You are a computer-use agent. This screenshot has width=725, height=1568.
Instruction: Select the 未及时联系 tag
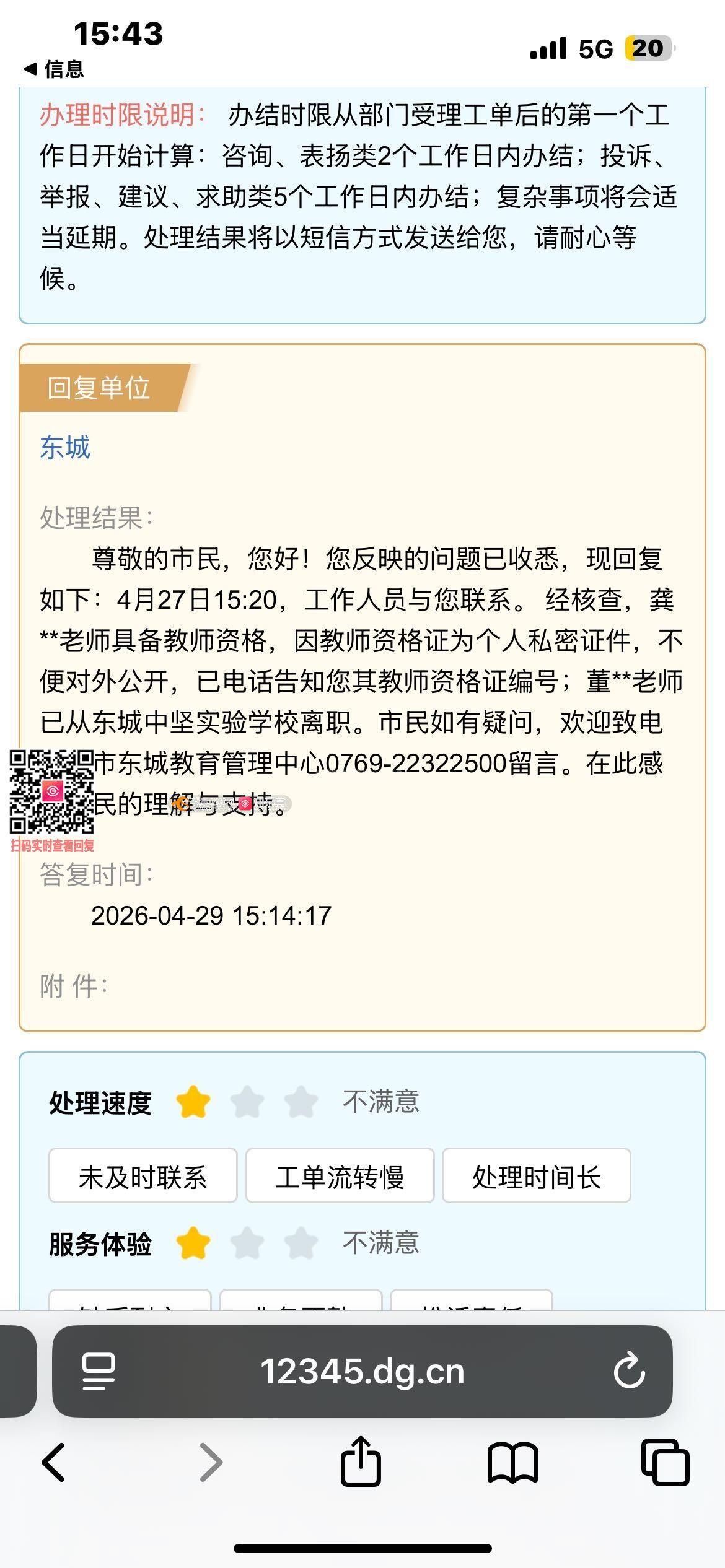[x=143, y=1177]
